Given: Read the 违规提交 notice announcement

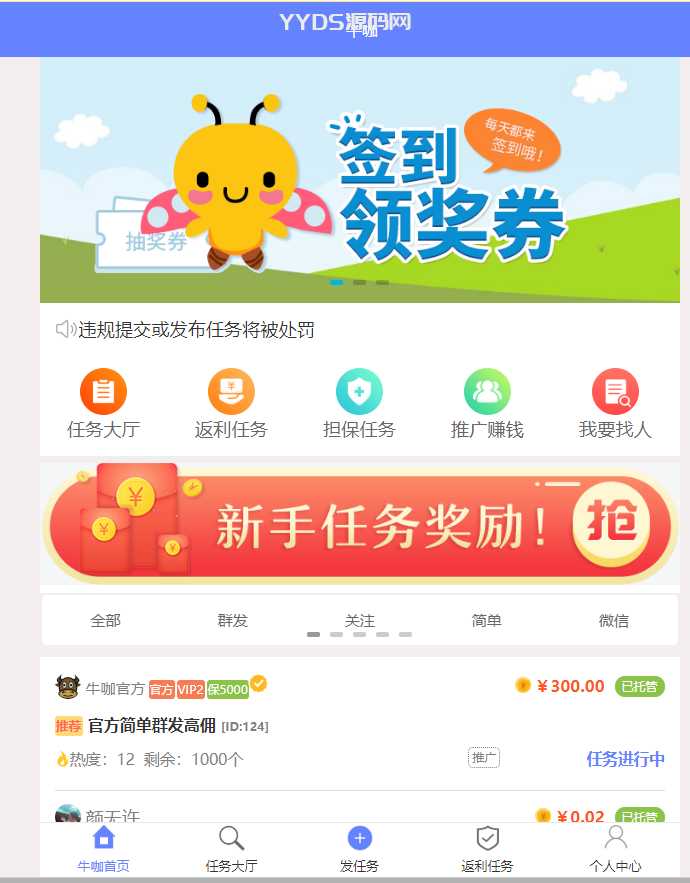Looking at the screenshot, I should [196, 330].
